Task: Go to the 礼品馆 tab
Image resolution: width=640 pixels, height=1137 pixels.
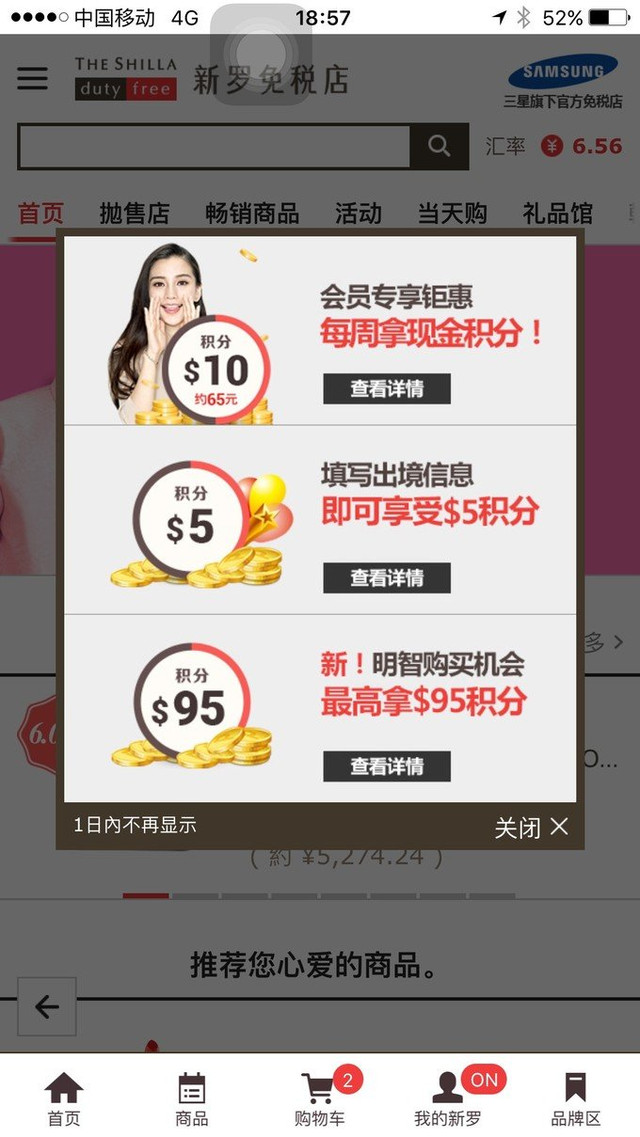Action: tap(557, 213)
